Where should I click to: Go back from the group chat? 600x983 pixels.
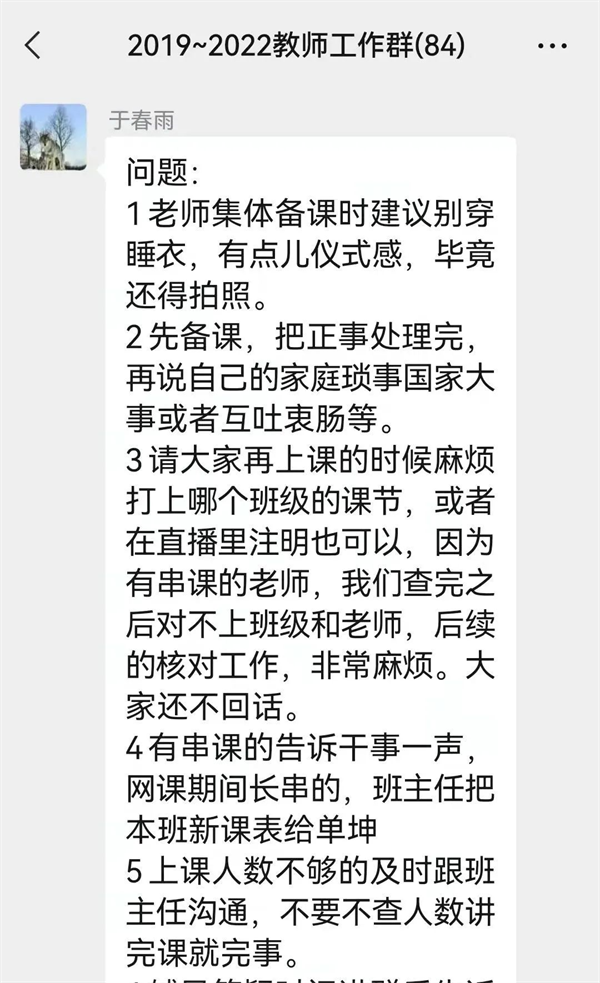[33, 45]
